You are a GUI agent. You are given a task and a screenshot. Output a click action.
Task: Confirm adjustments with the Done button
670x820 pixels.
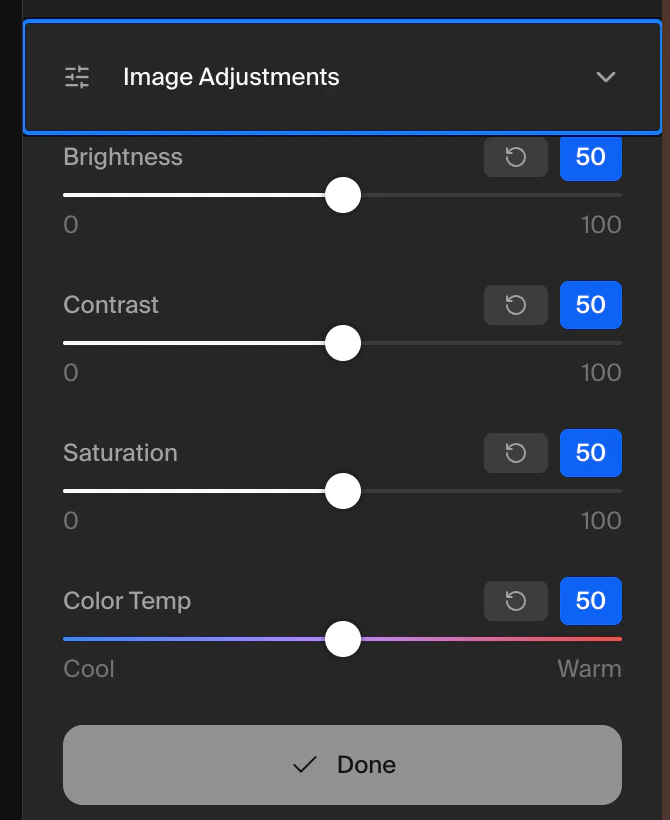coord(342,765)
